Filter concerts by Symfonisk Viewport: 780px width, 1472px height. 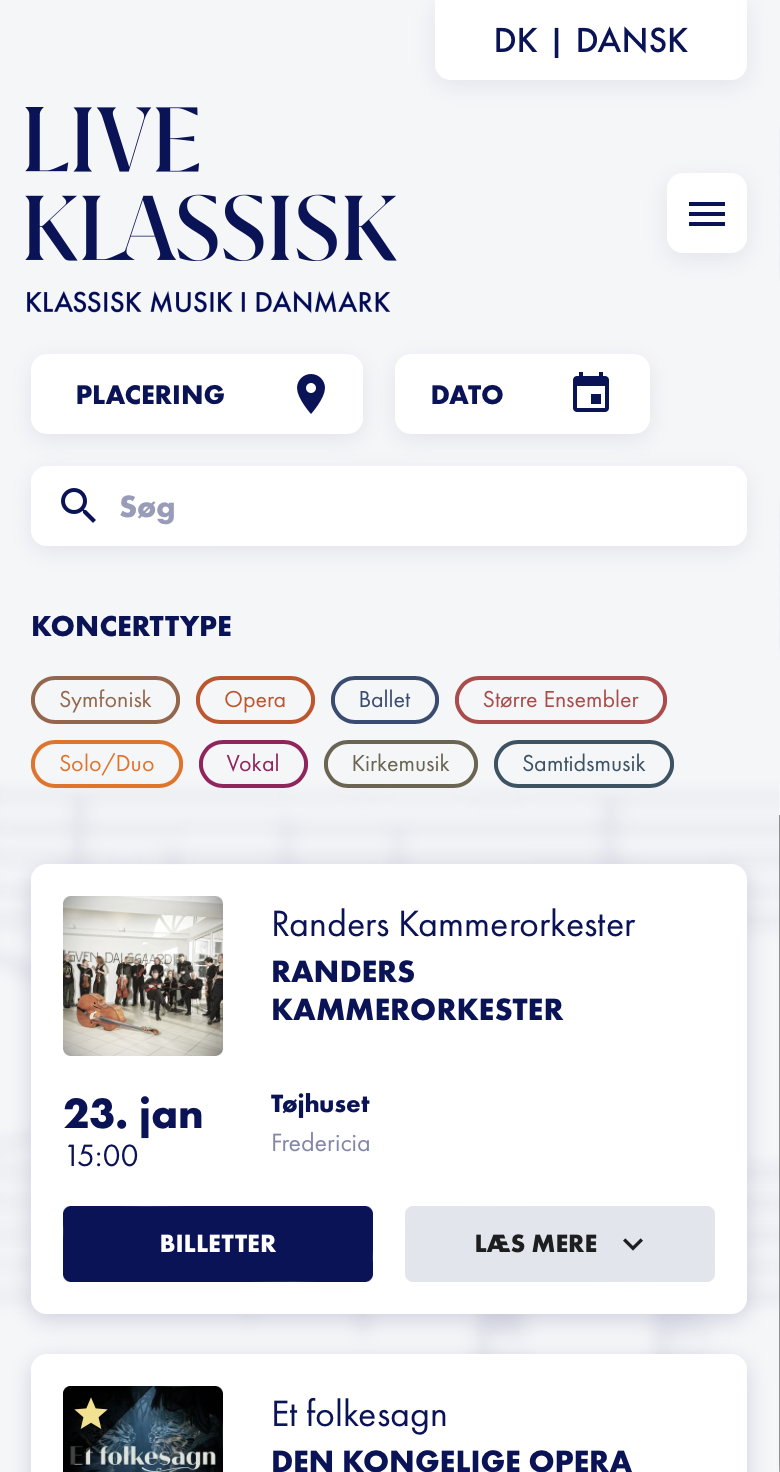(106, 700)
